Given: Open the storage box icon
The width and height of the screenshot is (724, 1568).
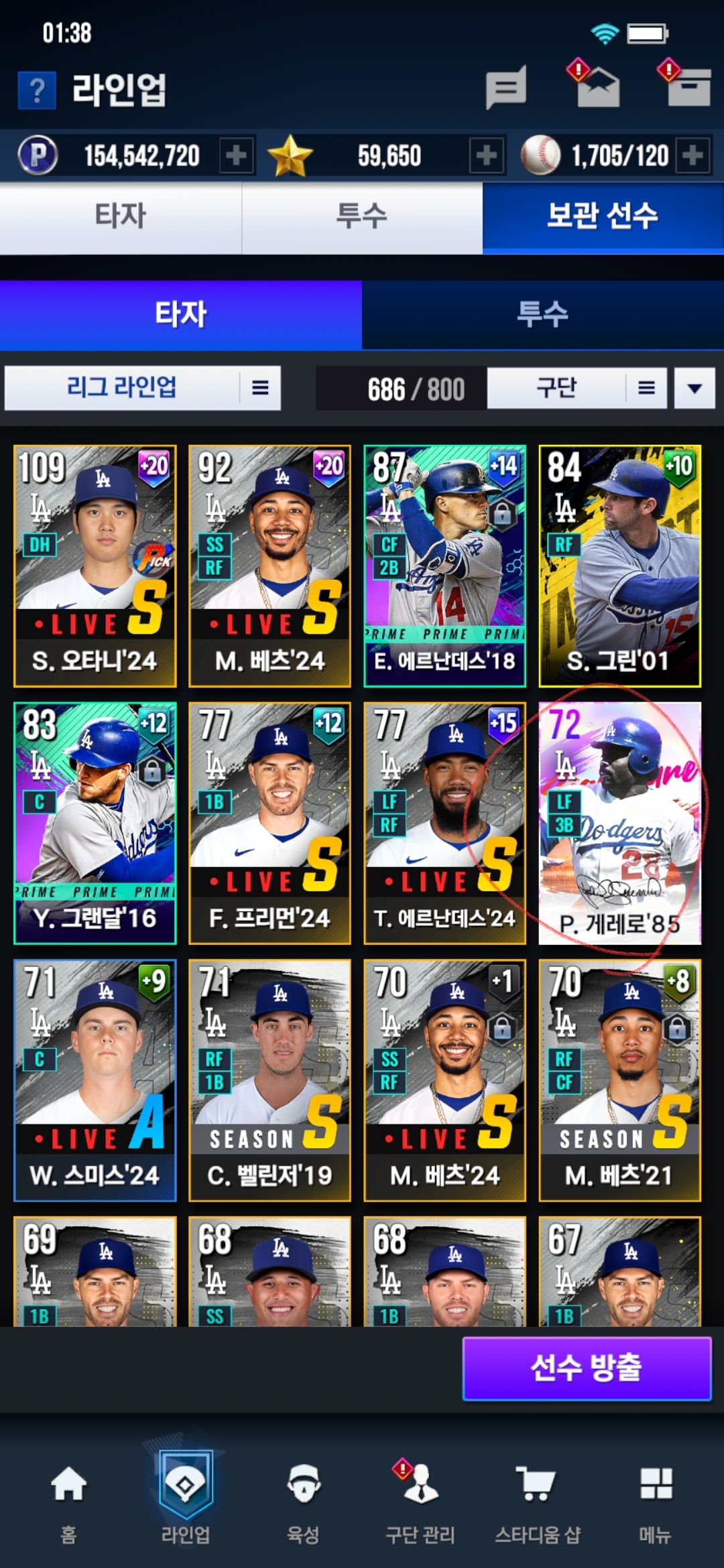Looking at the screenshot, I should tap(688, 88).
